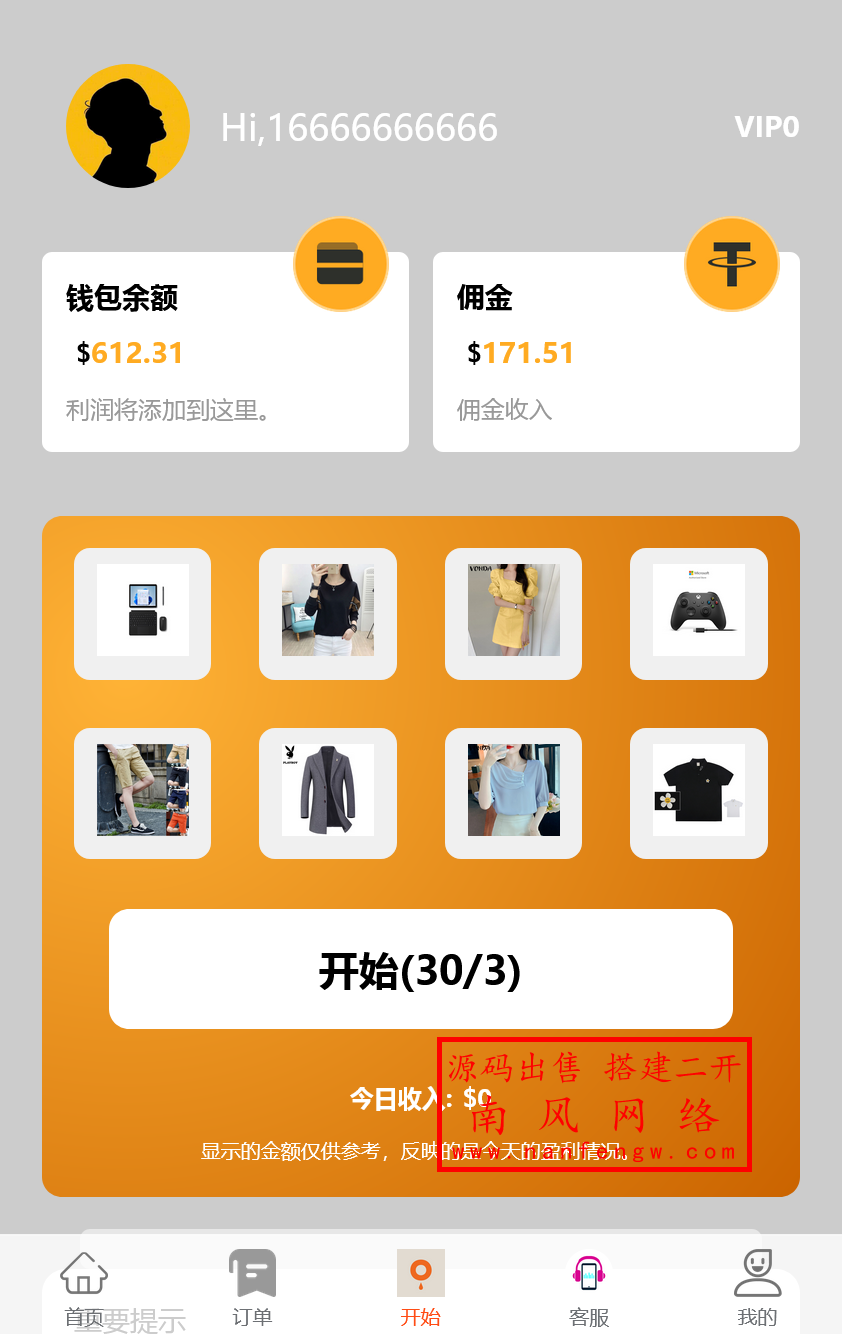
Task: Switch to the 订单 tab
Action: coord(252,1288)
